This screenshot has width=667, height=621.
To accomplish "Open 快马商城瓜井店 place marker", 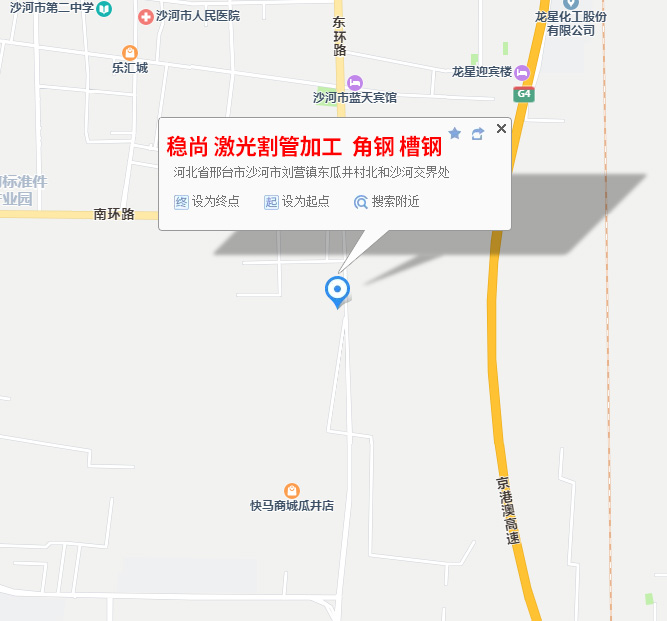I will (292, 491).
